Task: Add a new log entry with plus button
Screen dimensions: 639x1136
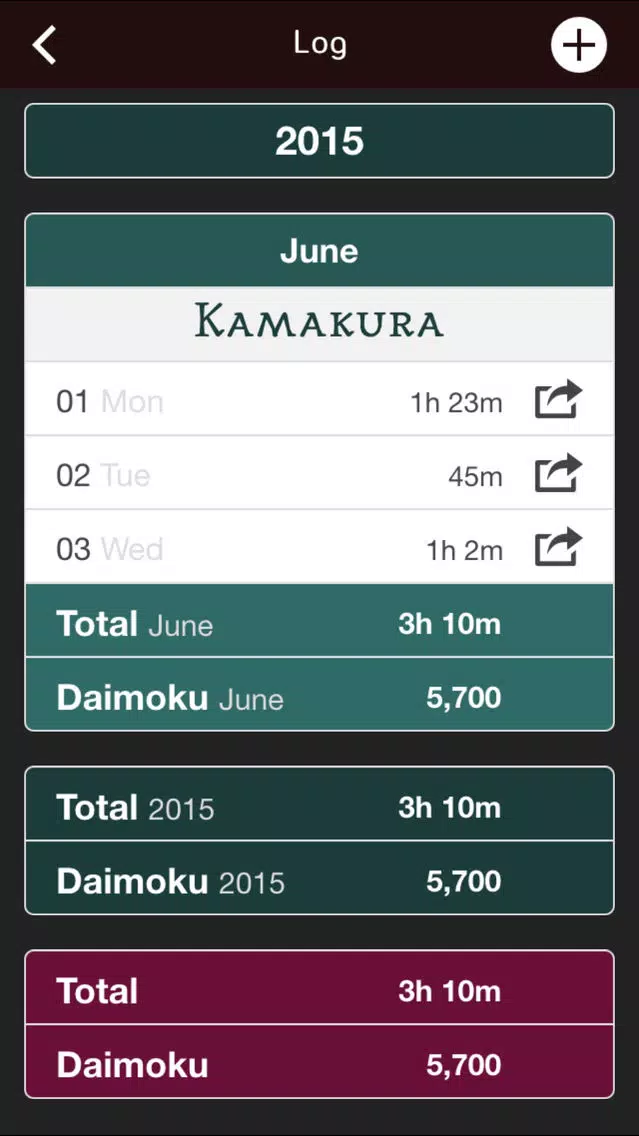Action: click(579, 45)
